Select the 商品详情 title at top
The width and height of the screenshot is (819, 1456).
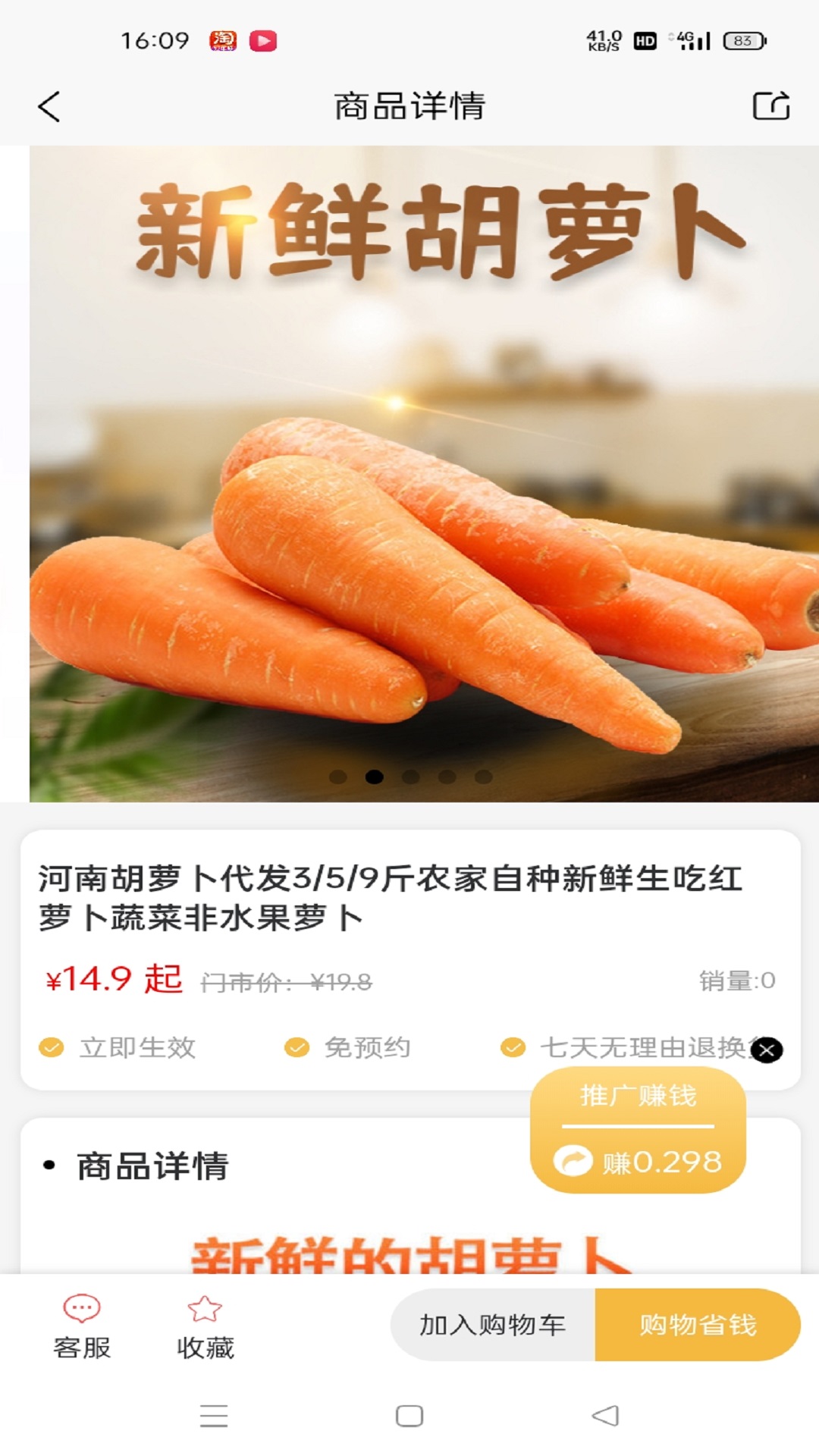[409, 106]
